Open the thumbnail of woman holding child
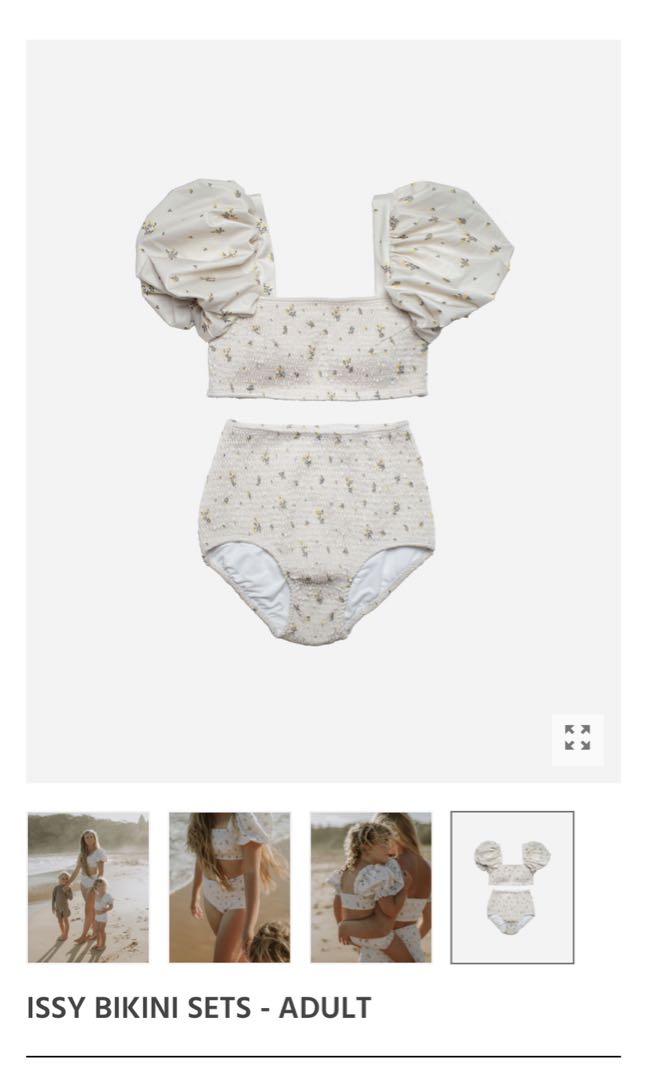The image size is (648, 1080). click(371, 887)
